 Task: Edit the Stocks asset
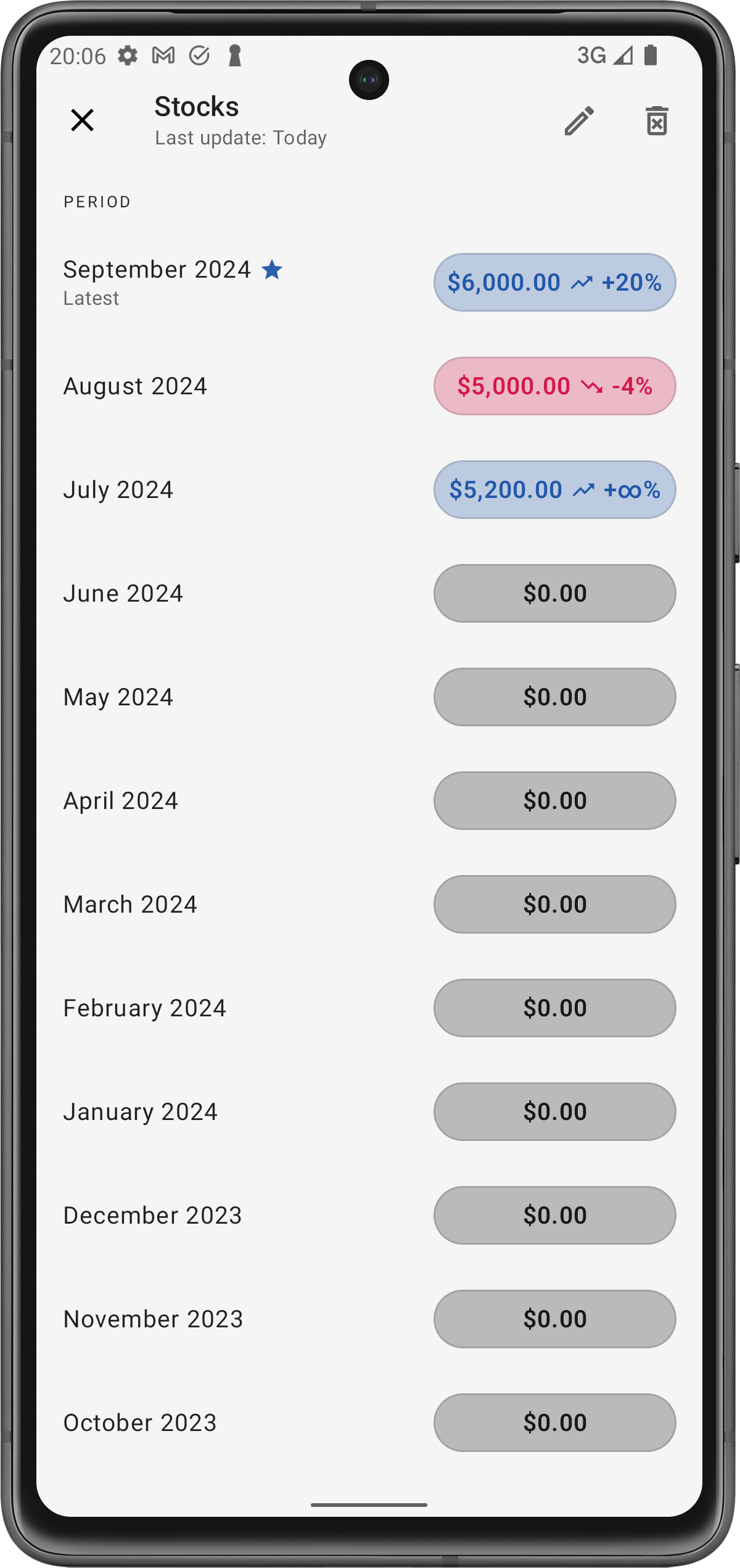click(579, 120)
